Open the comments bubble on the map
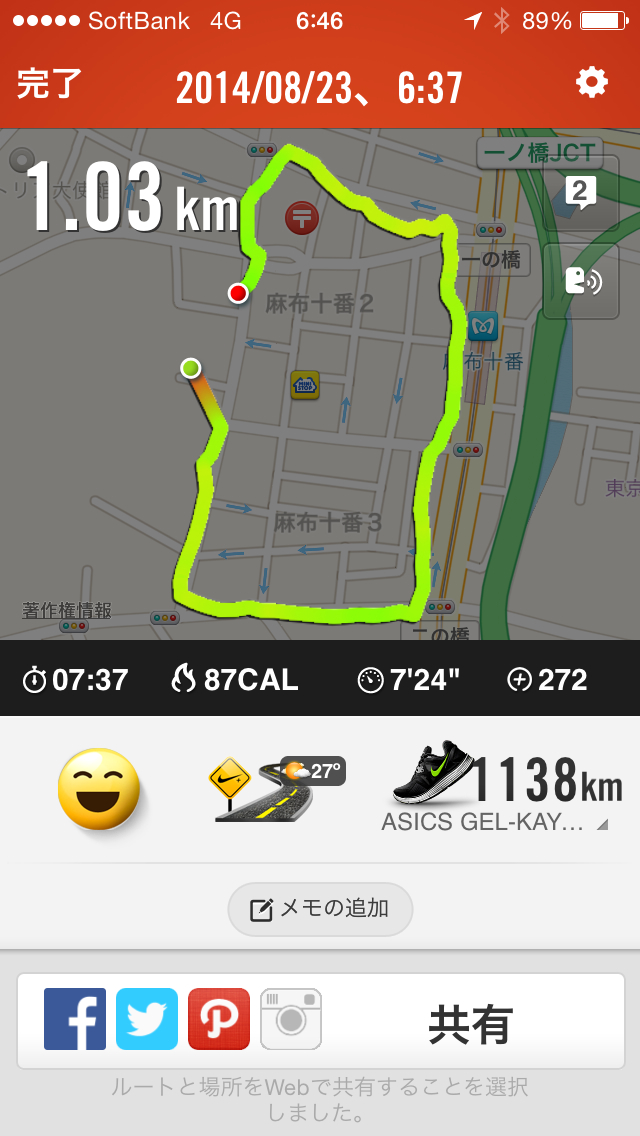640x1136 pixels. tap(581, 193)
